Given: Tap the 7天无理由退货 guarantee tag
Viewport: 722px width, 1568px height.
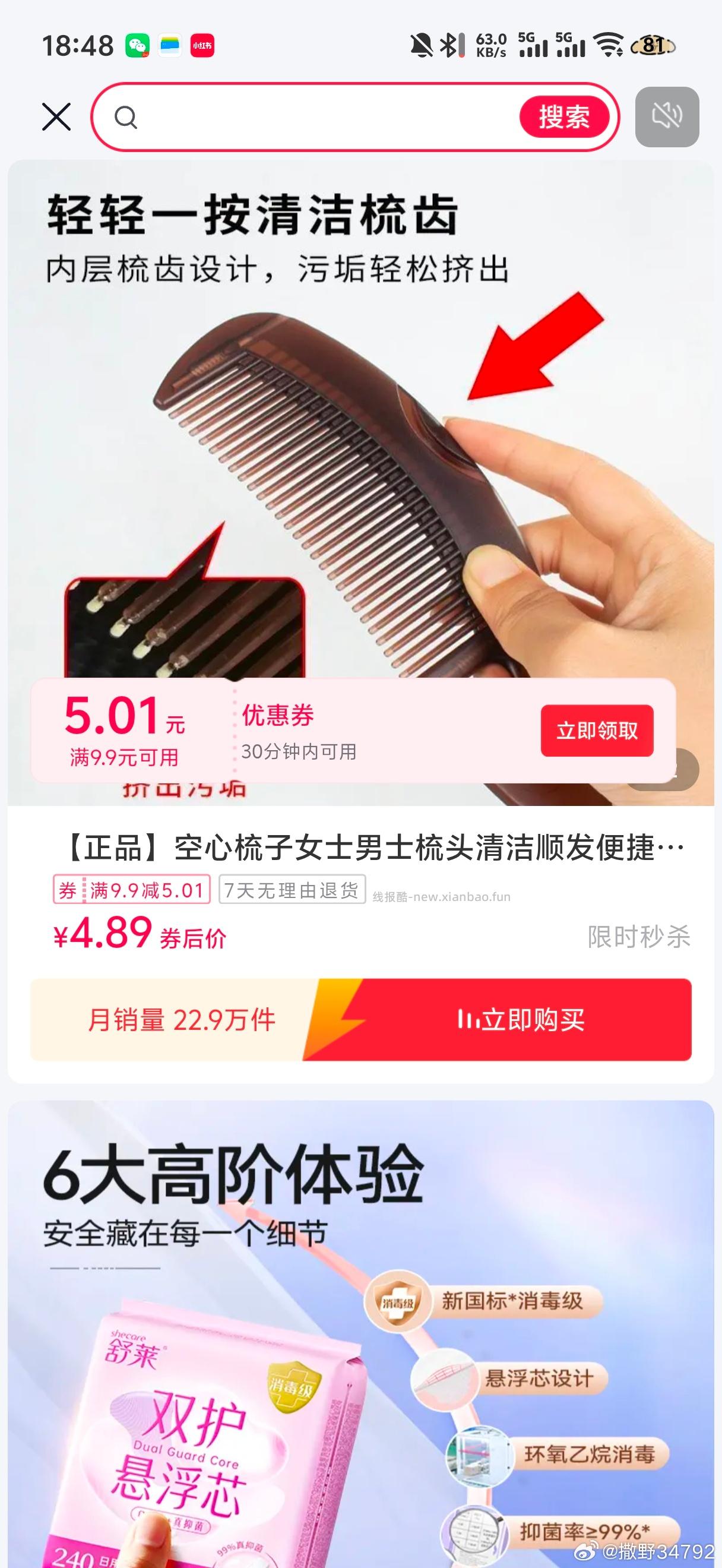Looking at the screenshot, I should [x=293, y=890].
